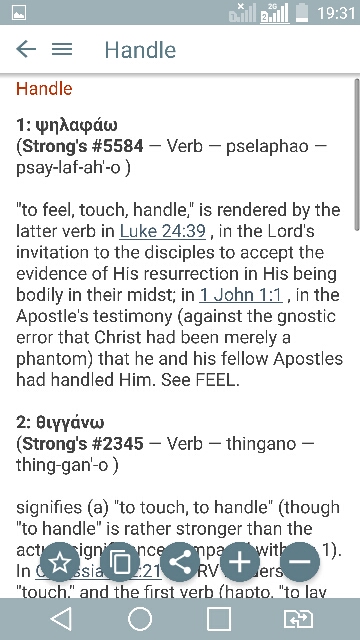Viewport: 360px width, 640px height.
Task: Open recent apps from navigation bar
Action: point(219,619)
